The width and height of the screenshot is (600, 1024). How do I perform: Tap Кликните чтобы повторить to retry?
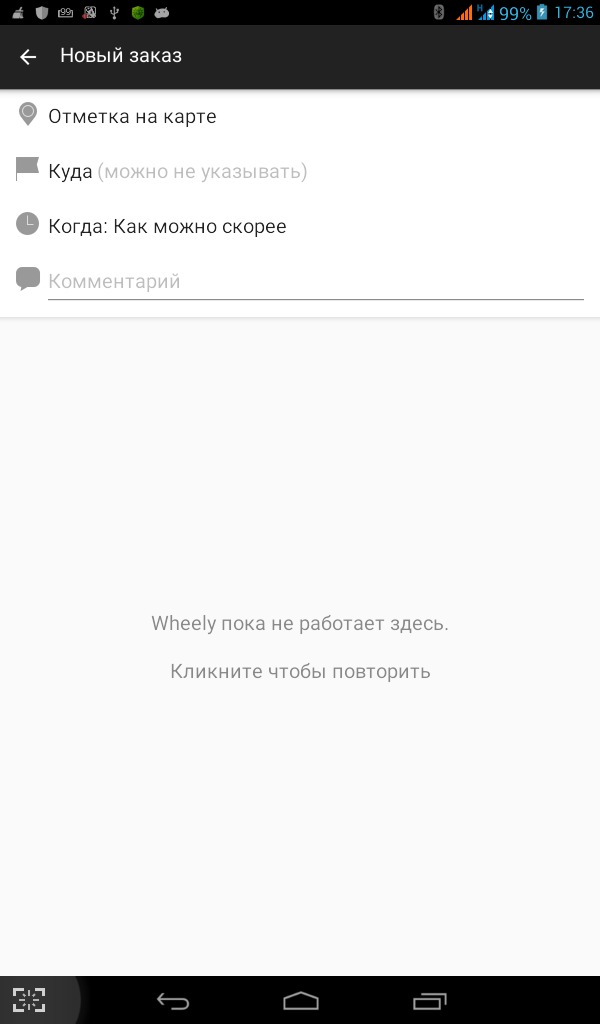[x=300, y=671]
